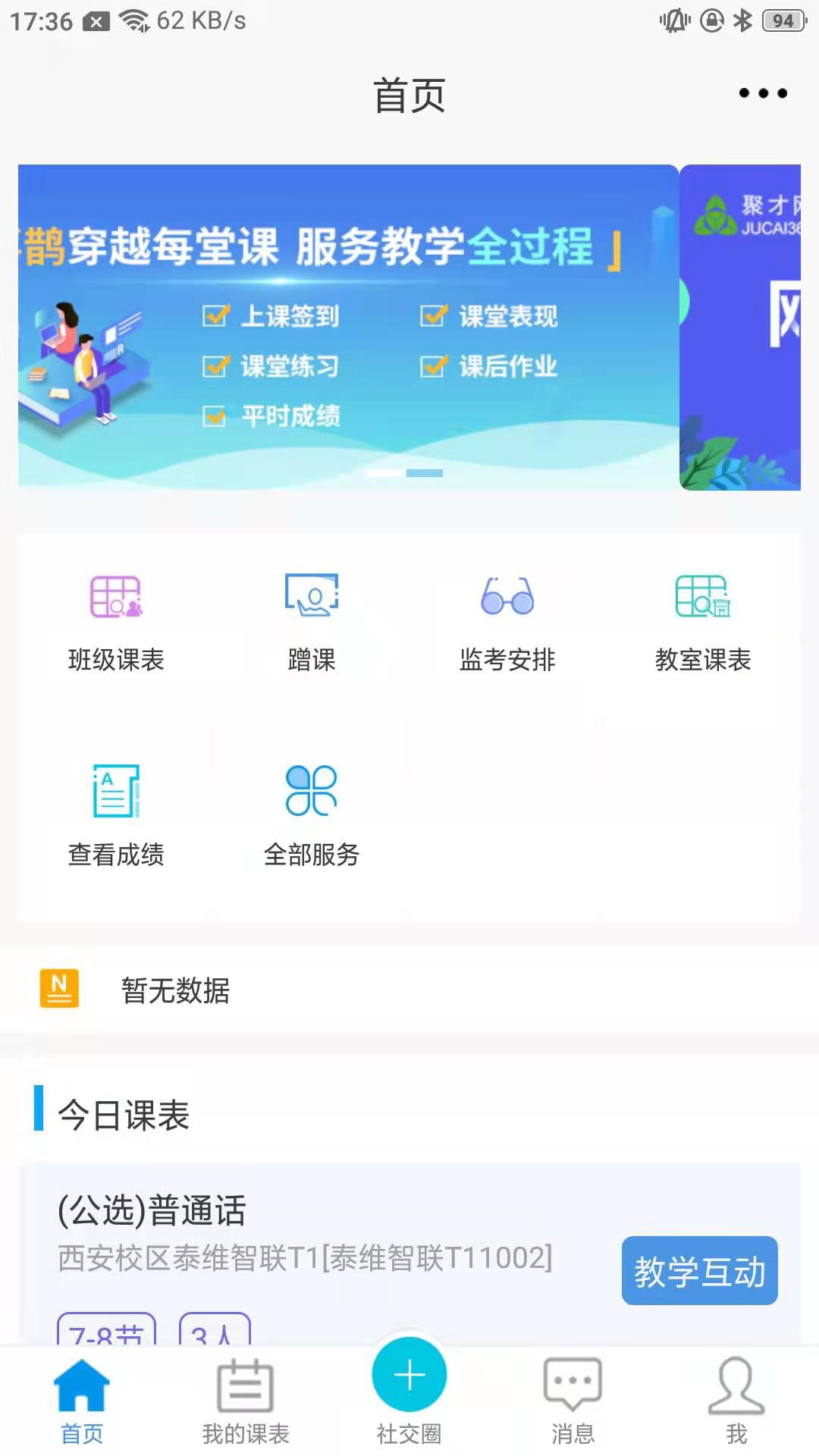Open the three-dot overflow menu

763,93
